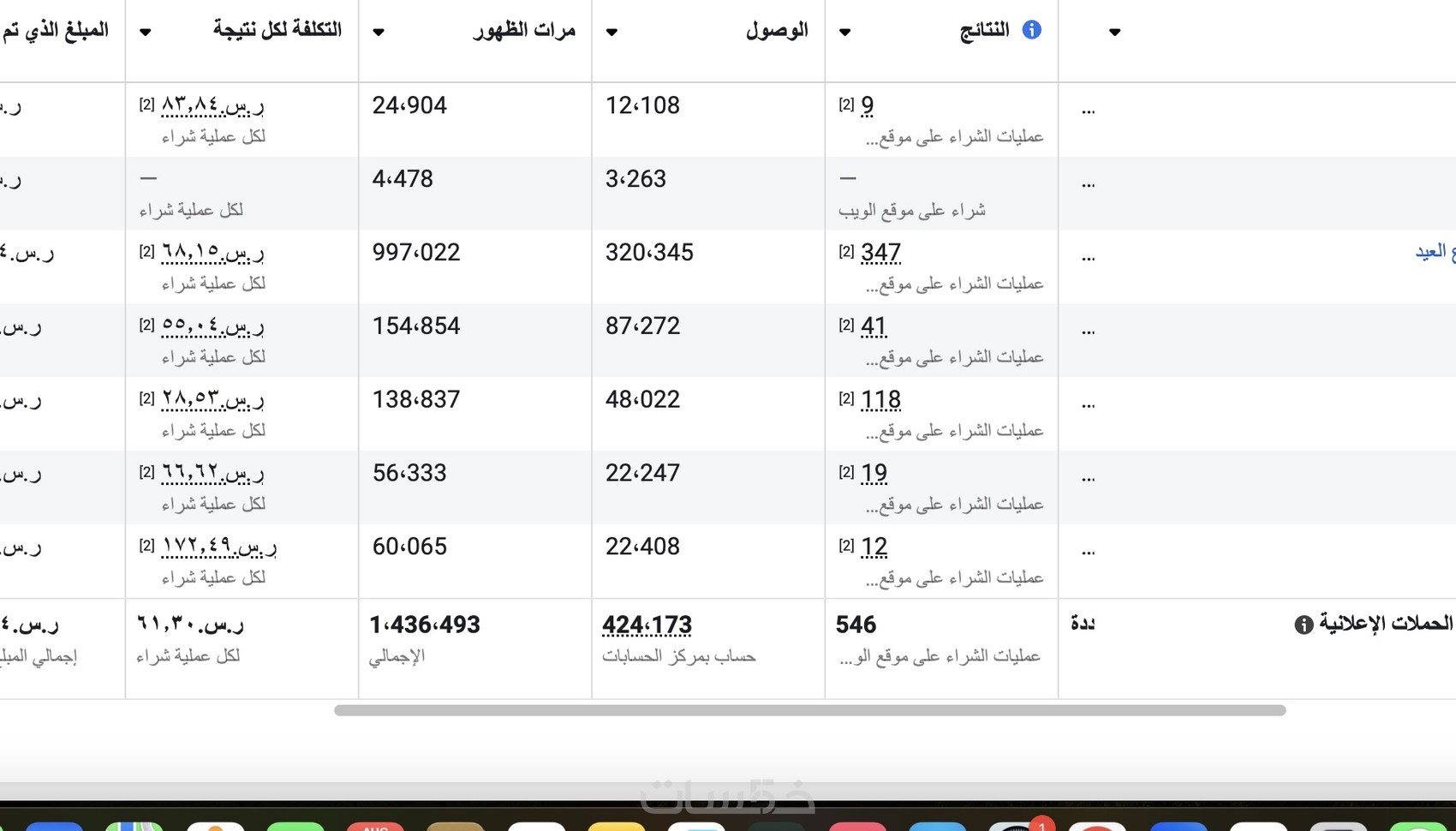Tap the total reach 424,173 link
This screenshot has width=1456, height=831.
[647, 625]
